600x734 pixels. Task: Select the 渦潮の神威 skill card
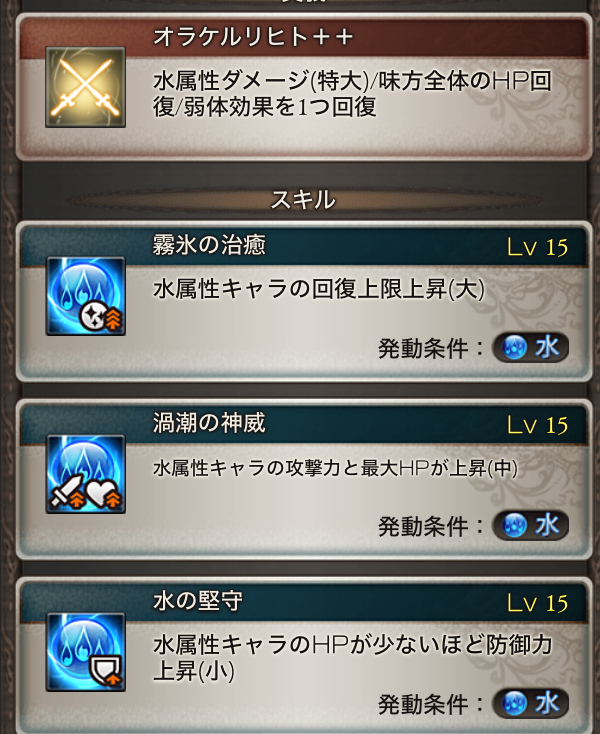[300, 478]
